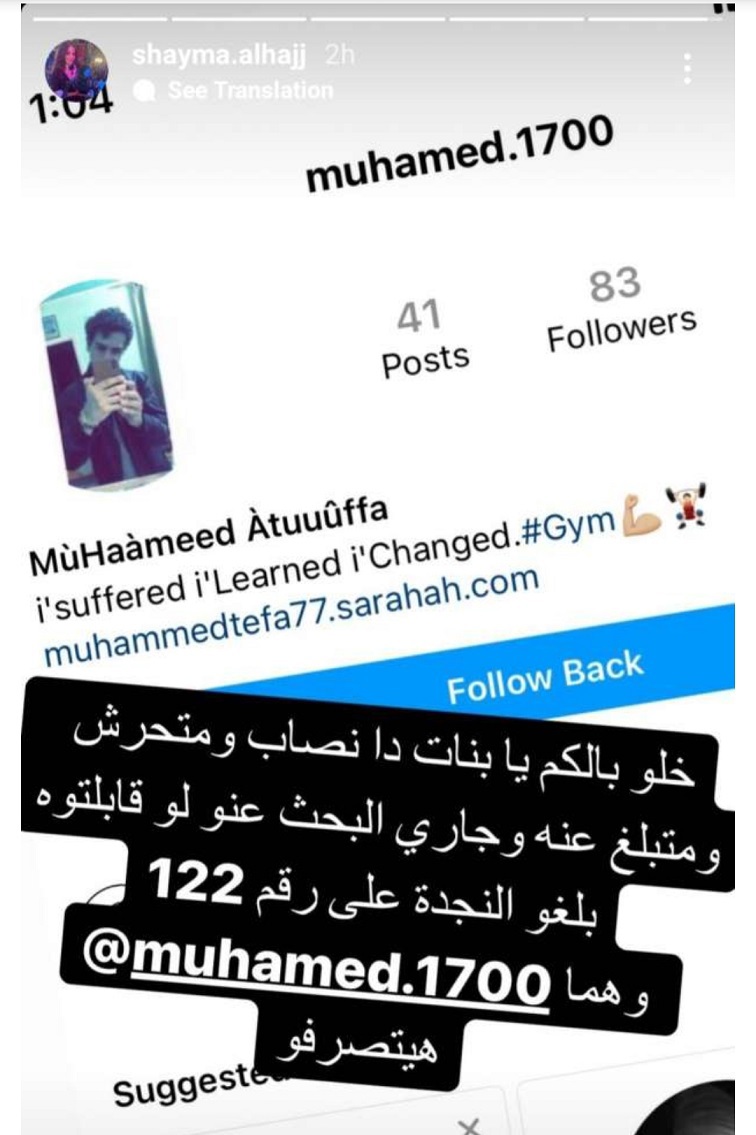Screen dimensions: 756x1135
Task: Open the story overflow menu
Action: click(x=687, y=68)
